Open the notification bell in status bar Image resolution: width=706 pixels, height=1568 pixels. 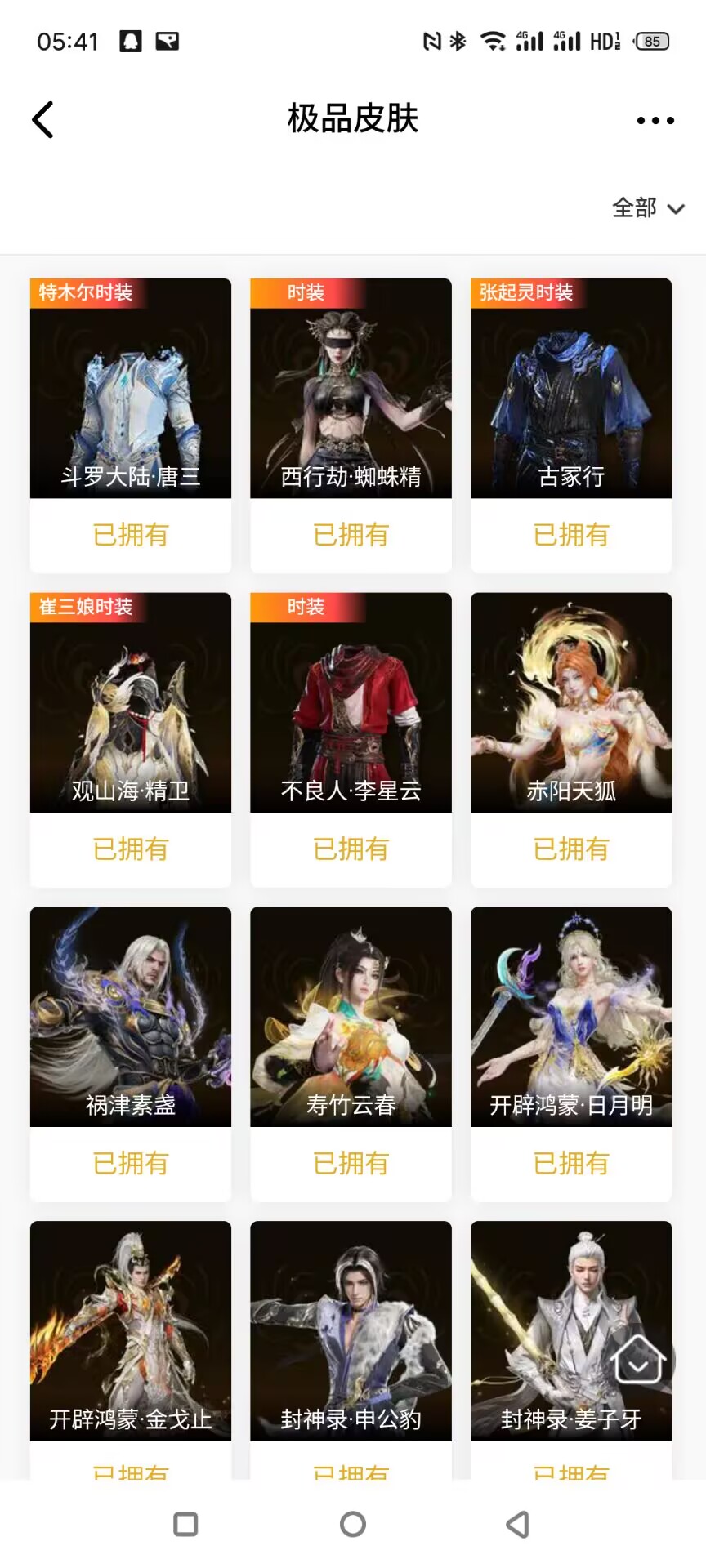pyautogui.click(x=132, y=39)
